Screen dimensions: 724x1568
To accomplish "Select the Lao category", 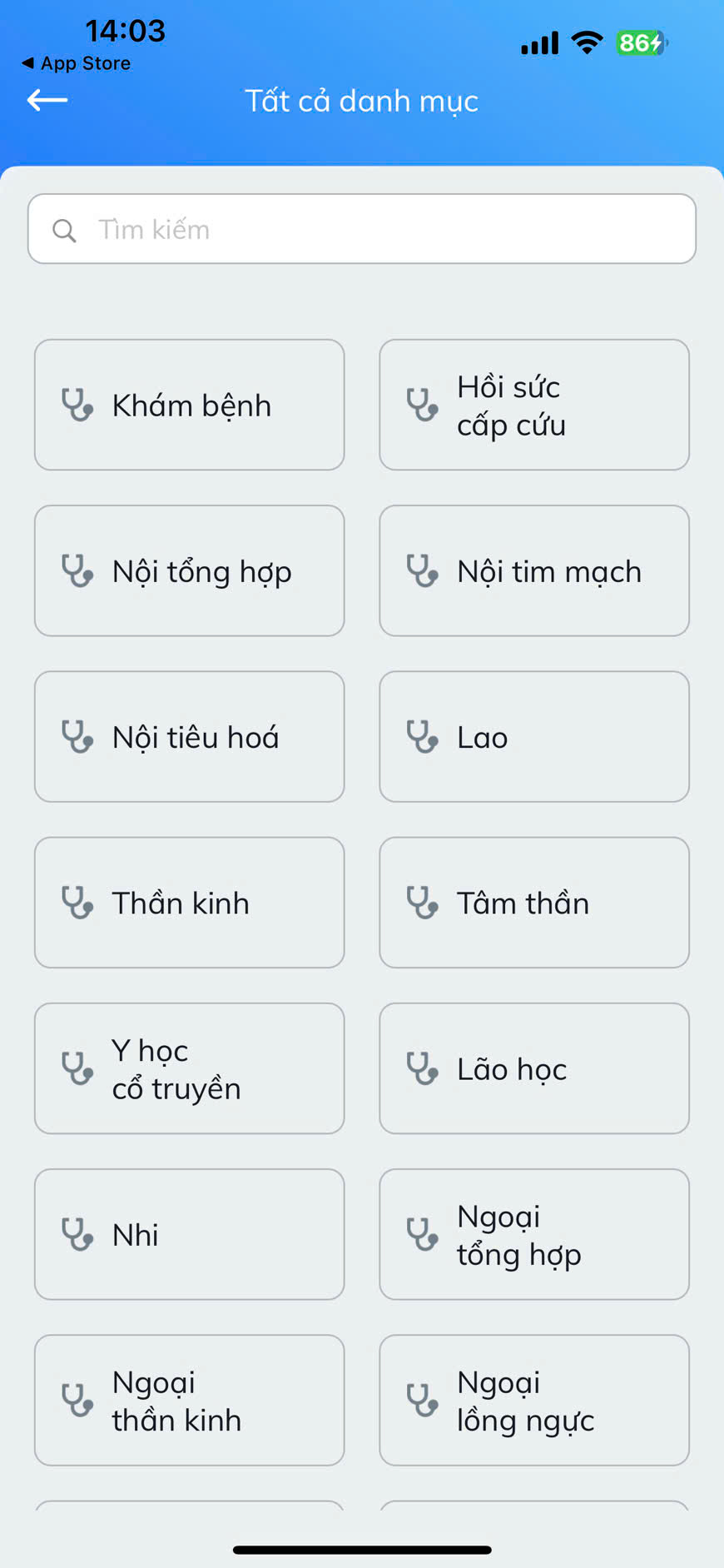I will (534, 737).
